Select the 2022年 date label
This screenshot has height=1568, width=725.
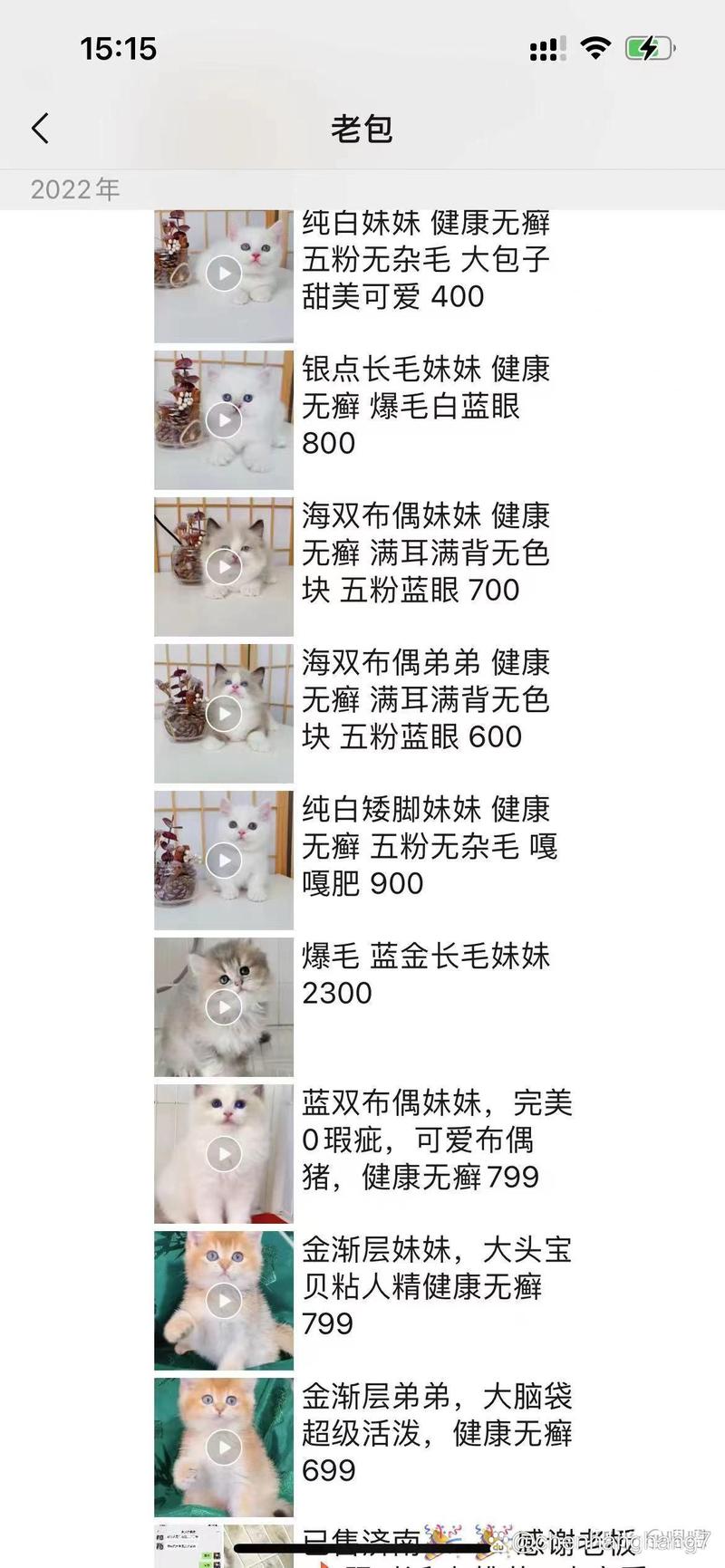pyautogui.click(x=74, y=189)
